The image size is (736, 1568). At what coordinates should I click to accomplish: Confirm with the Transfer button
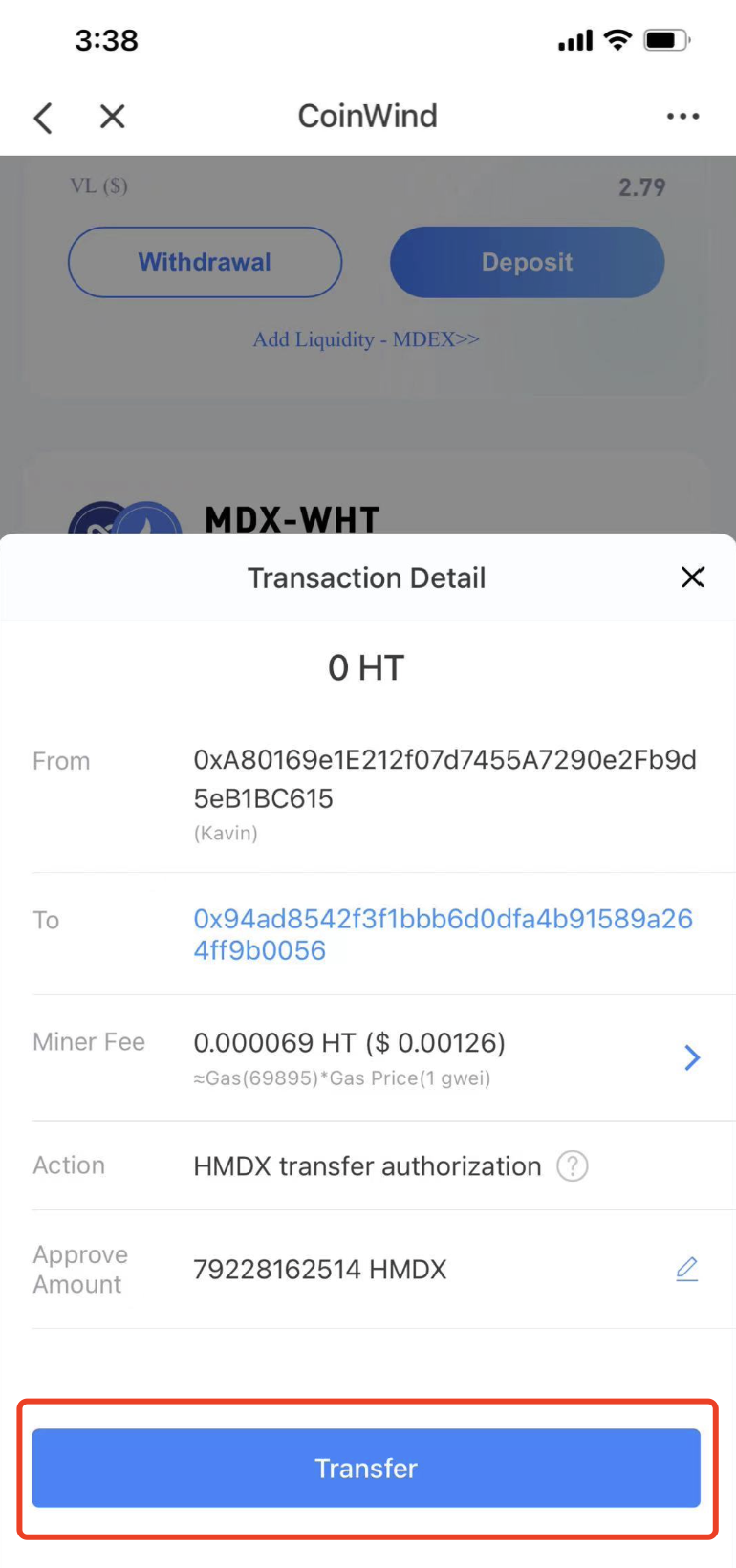pyautogui.click(x=366, y=1468)
